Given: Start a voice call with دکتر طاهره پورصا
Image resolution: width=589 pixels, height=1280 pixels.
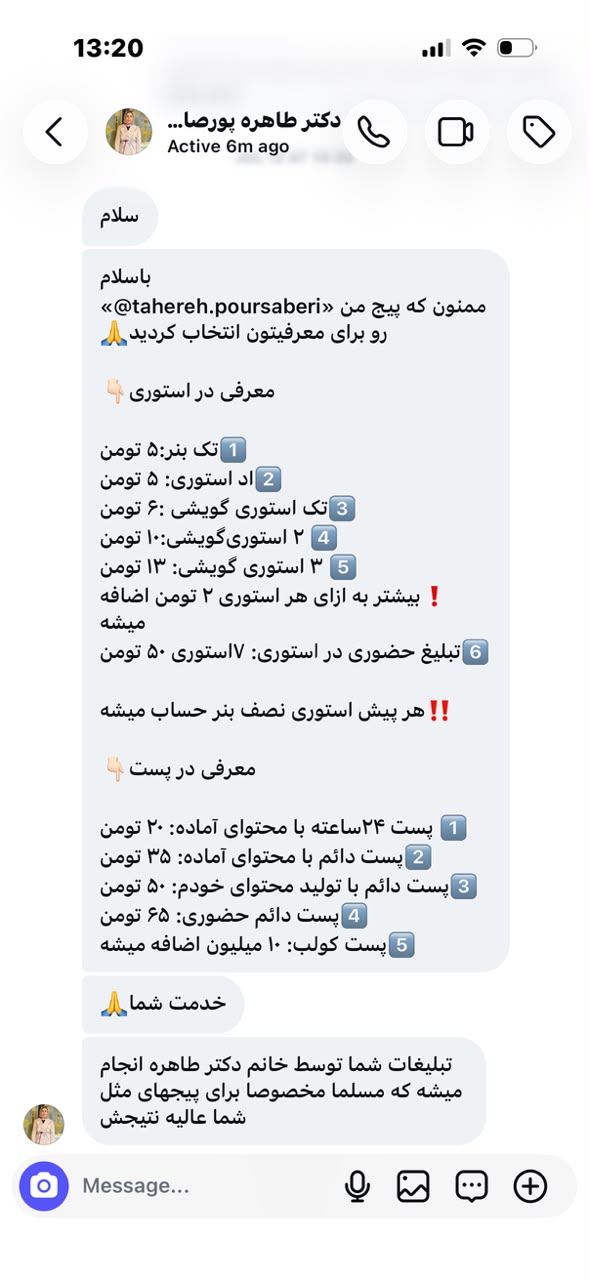Looking at the screenshot, I should 374,132.
